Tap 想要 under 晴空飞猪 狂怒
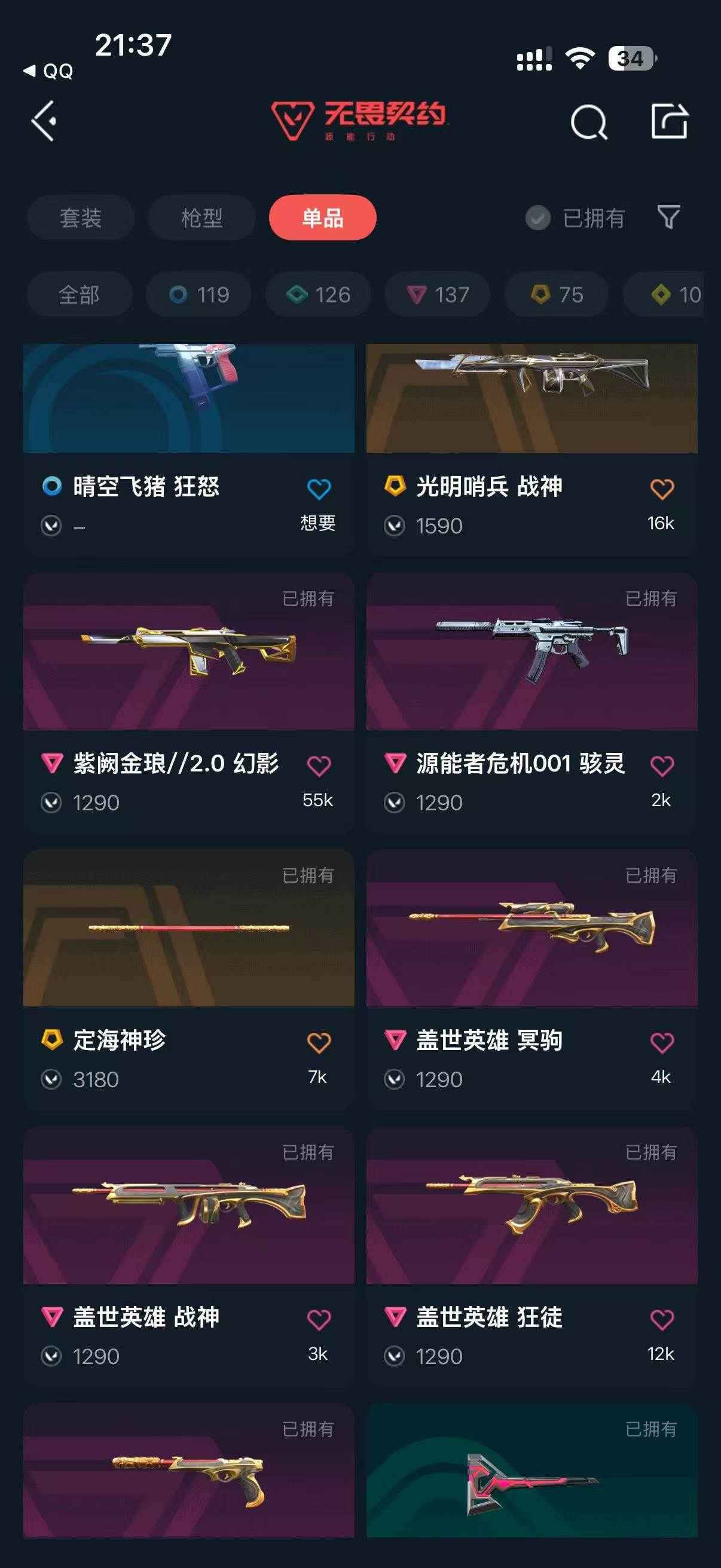The height and width of the screenshot is (1568, 721). (317, 522)
